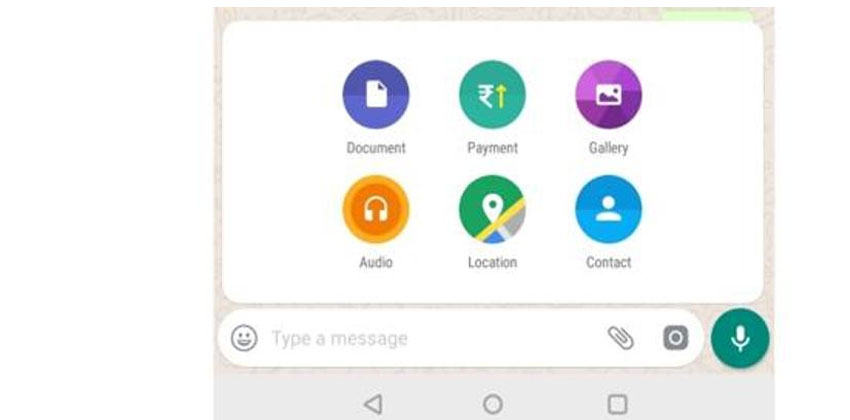Open the Payment option

pos(492,95)
